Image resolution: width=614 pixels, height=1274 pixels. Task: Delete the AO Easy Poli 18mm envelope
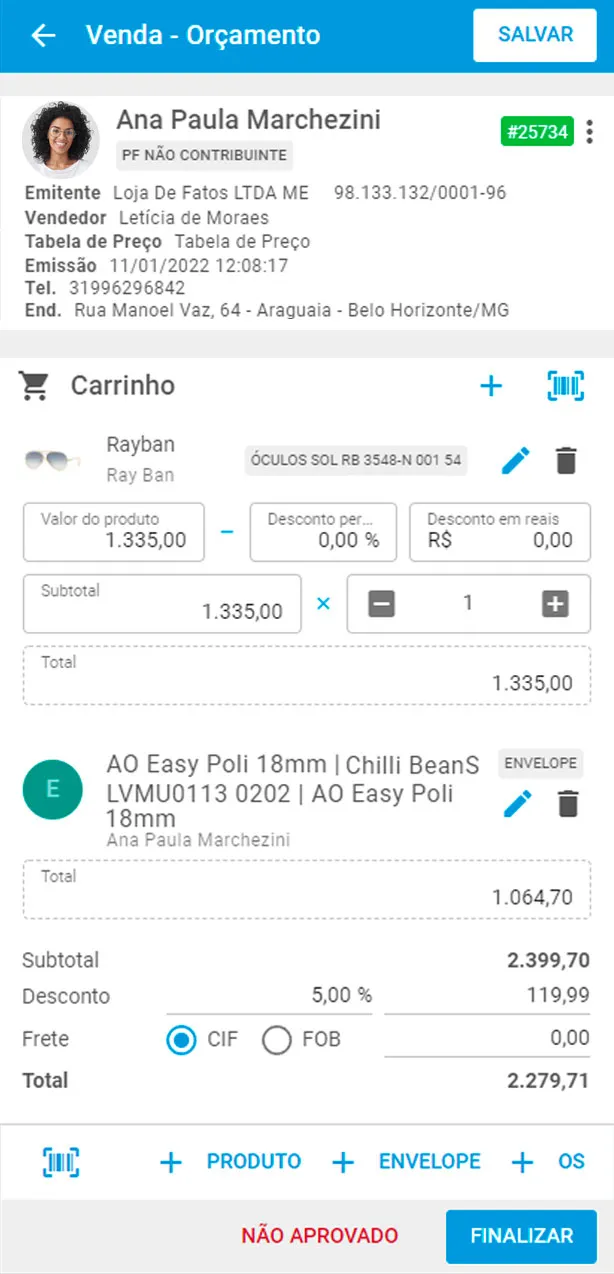(x=568, y=804)
